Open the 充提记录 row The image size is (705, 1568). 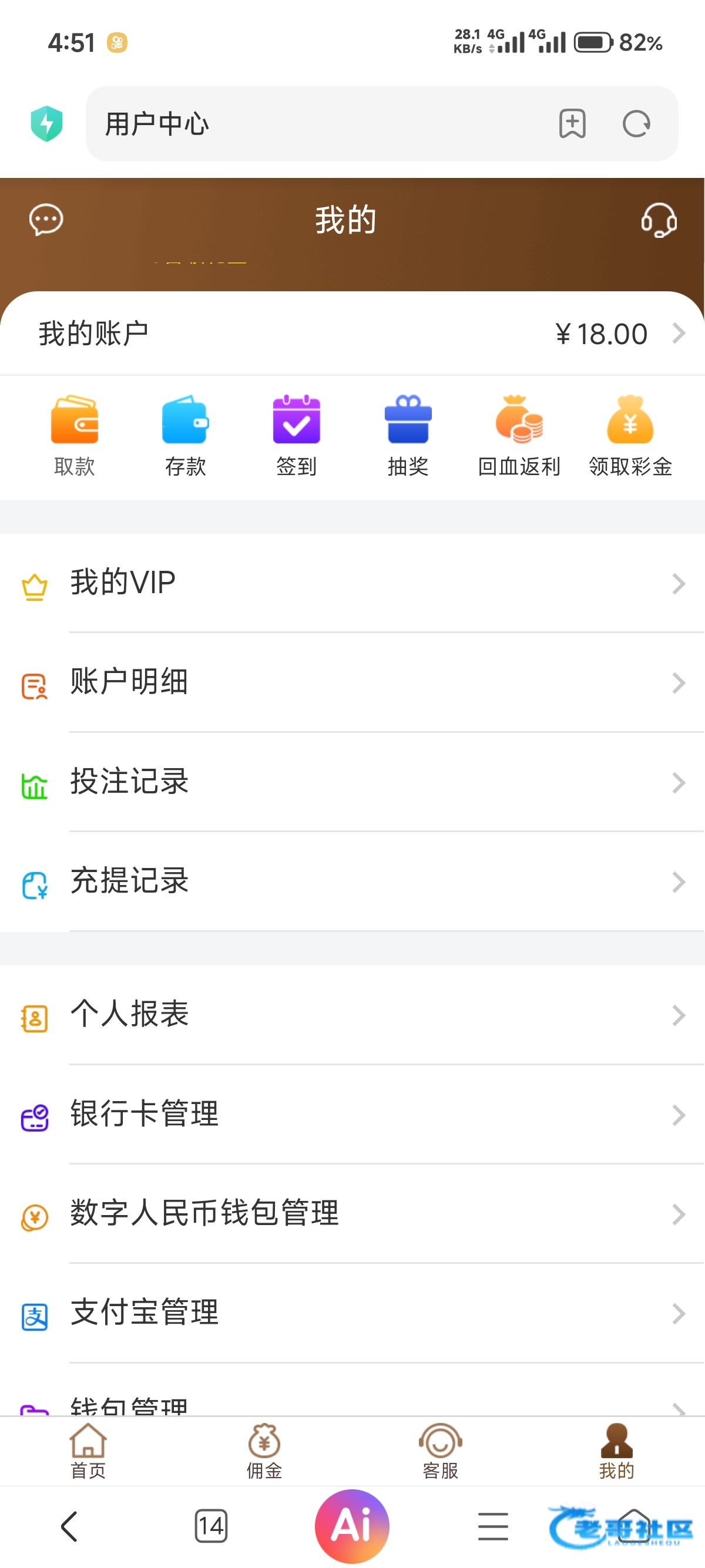[352, 881]
